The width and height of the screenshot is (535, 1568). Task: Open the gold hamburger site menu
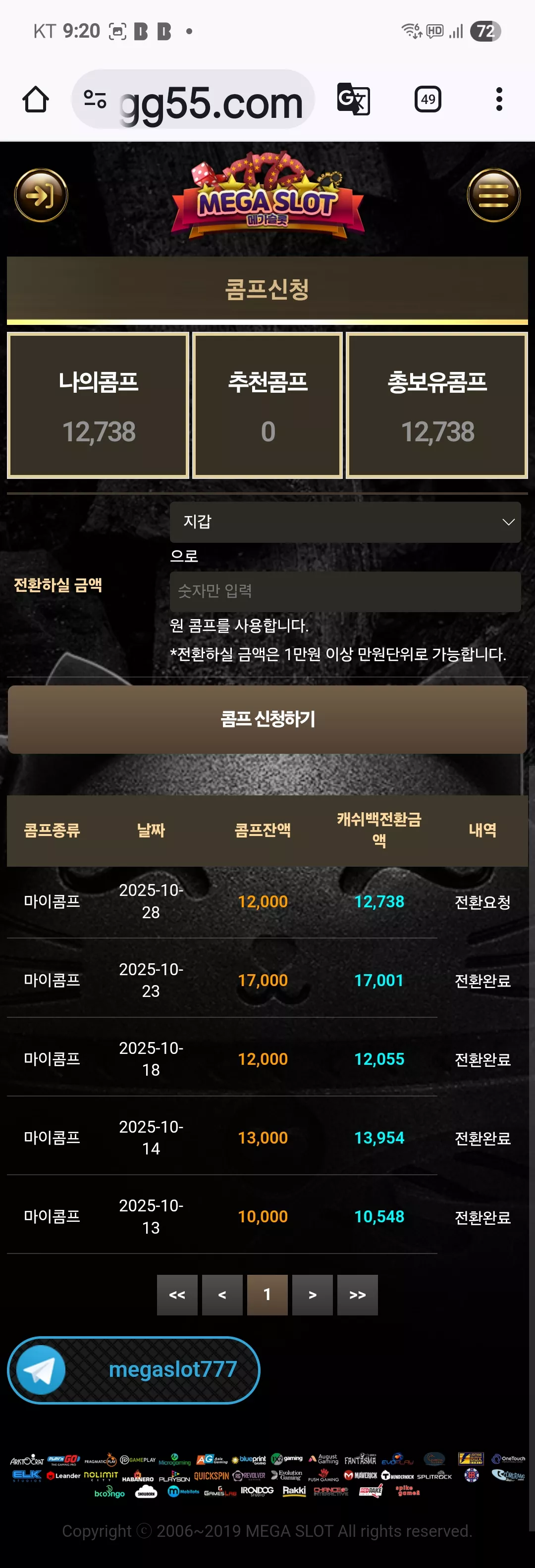493,196
